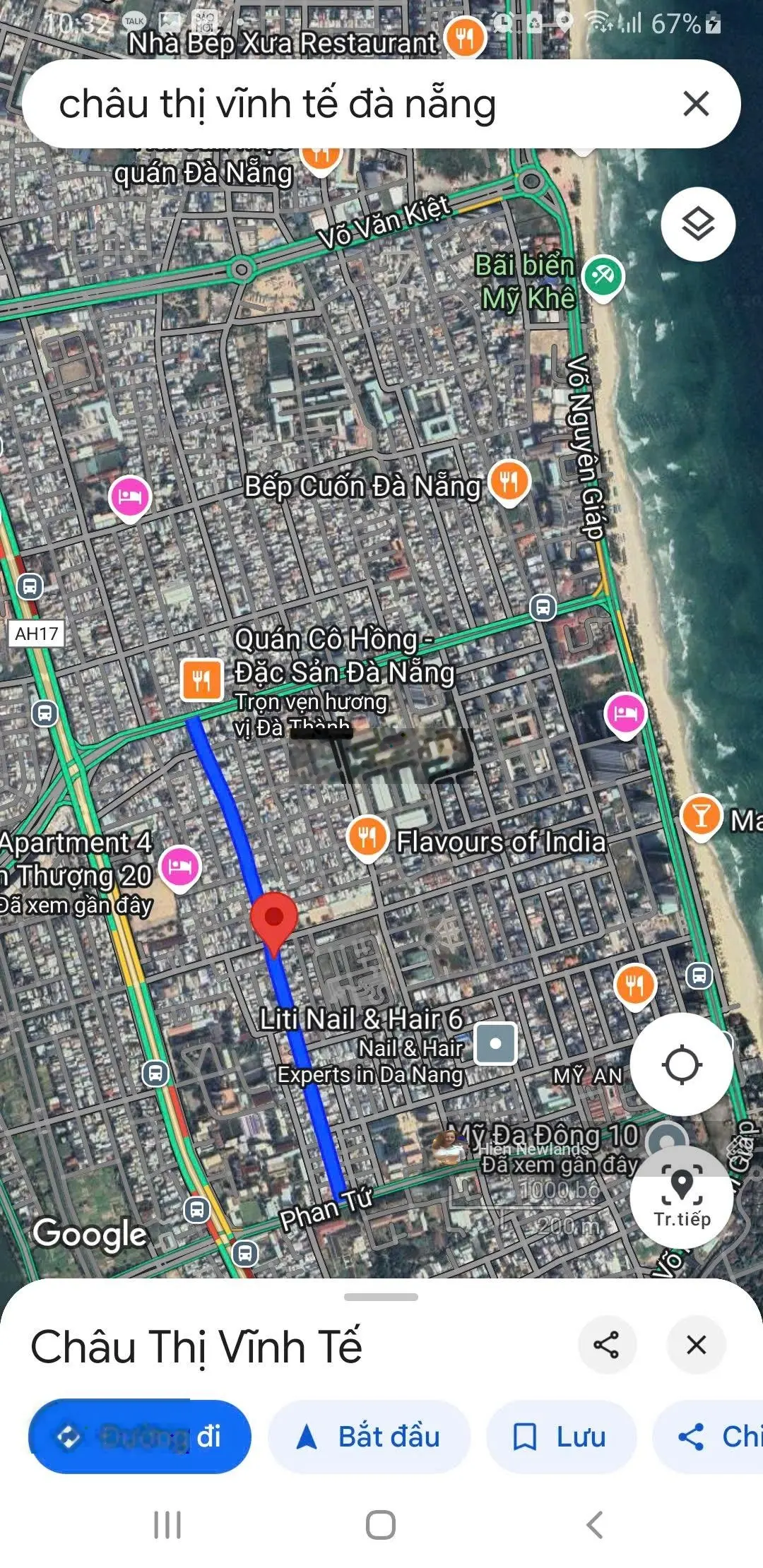Save the place with Lưu

(x=561, y=1436)
